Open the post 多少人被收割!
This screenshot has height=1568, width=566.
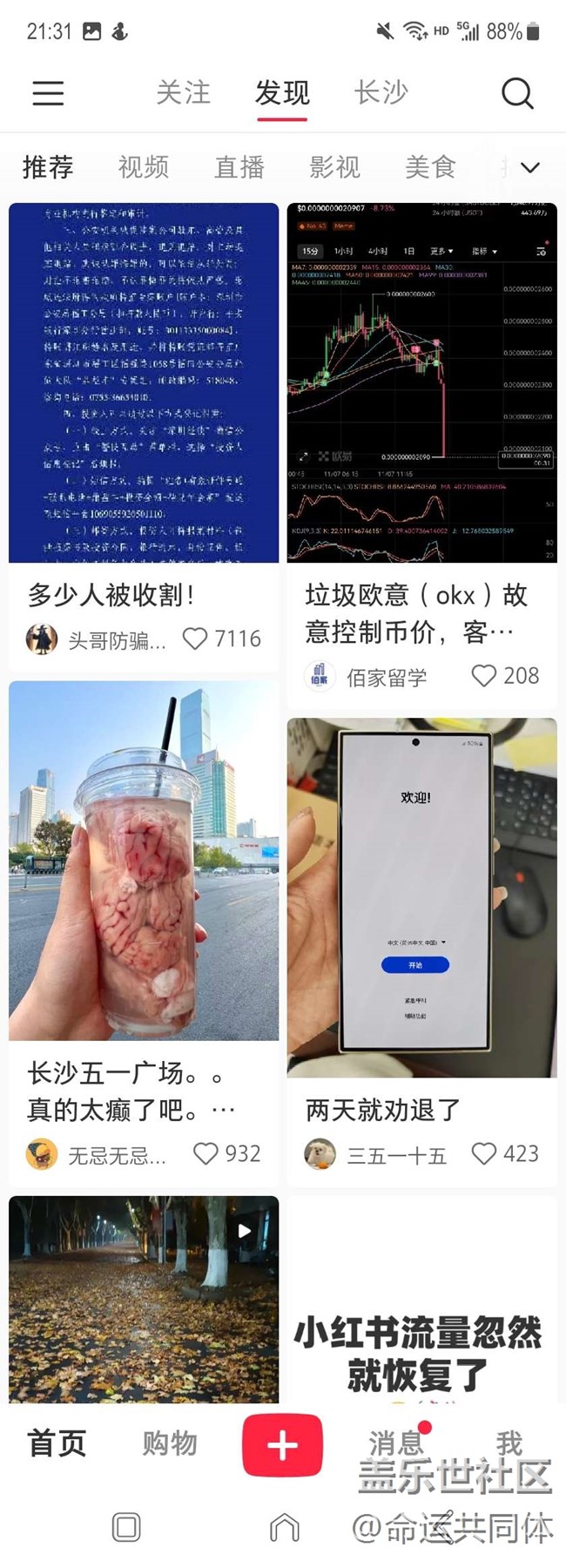(x=144, y=383)
